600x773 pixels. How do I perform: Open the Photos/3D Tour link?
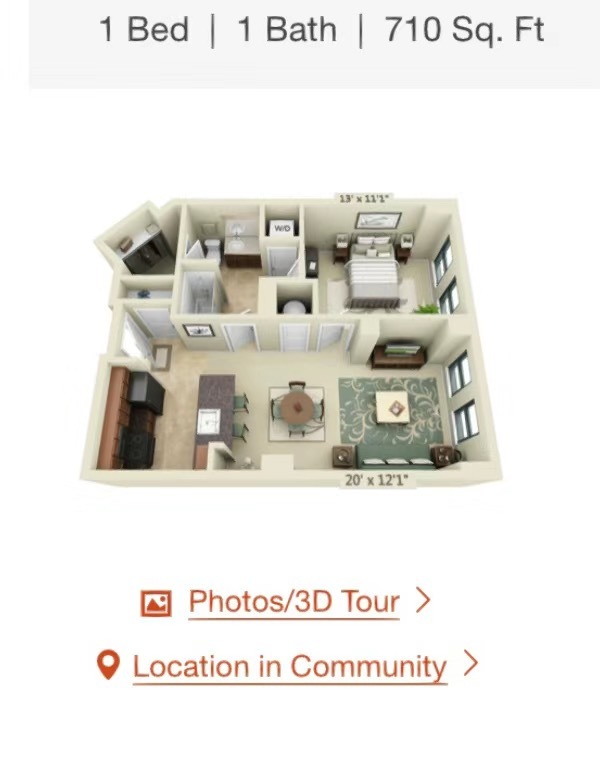(x=293, y=602)
